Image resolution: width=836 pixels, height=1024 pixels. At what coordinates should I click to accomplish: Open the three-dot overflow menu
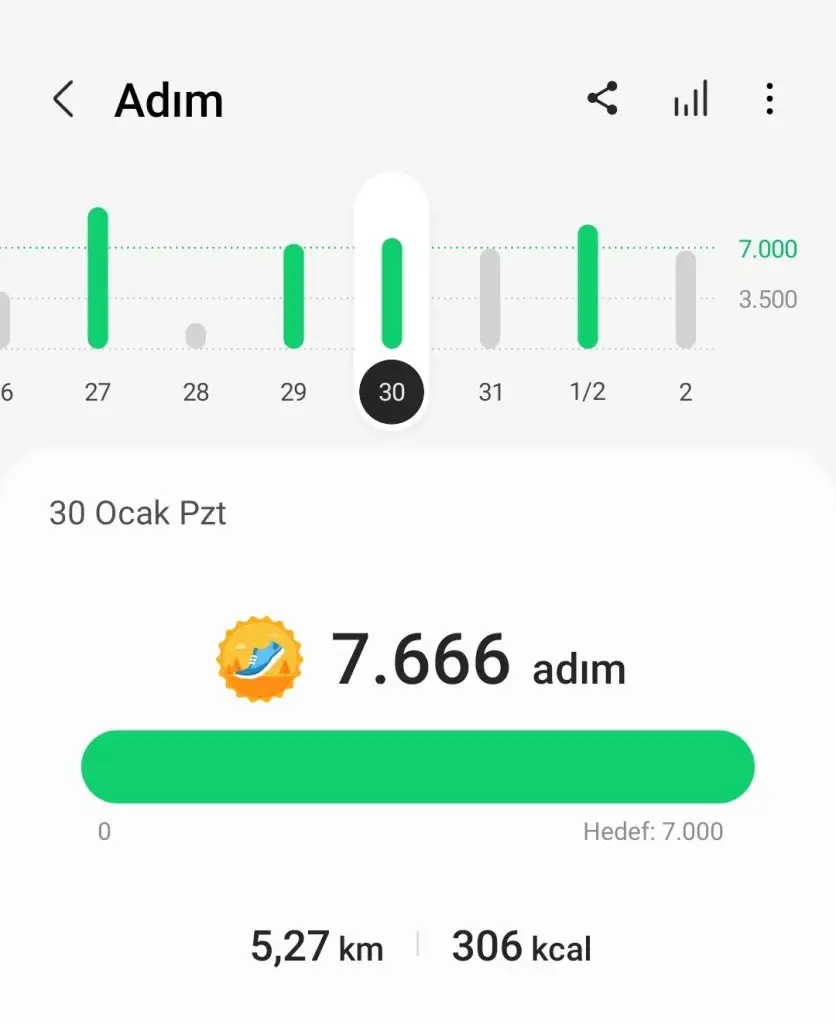(x=769, y=99)
